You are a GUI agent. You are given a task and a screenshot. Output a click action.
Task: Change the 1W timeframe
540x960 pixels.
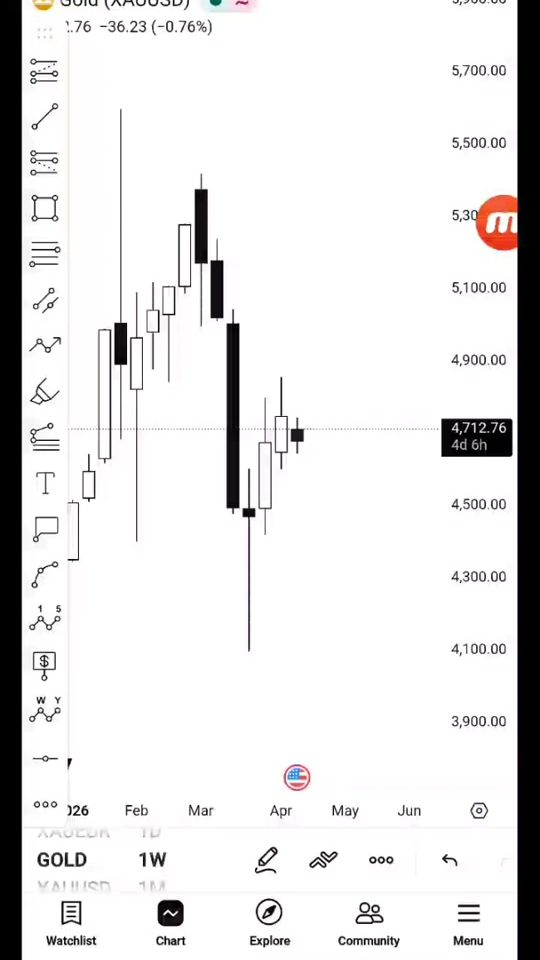152,860
